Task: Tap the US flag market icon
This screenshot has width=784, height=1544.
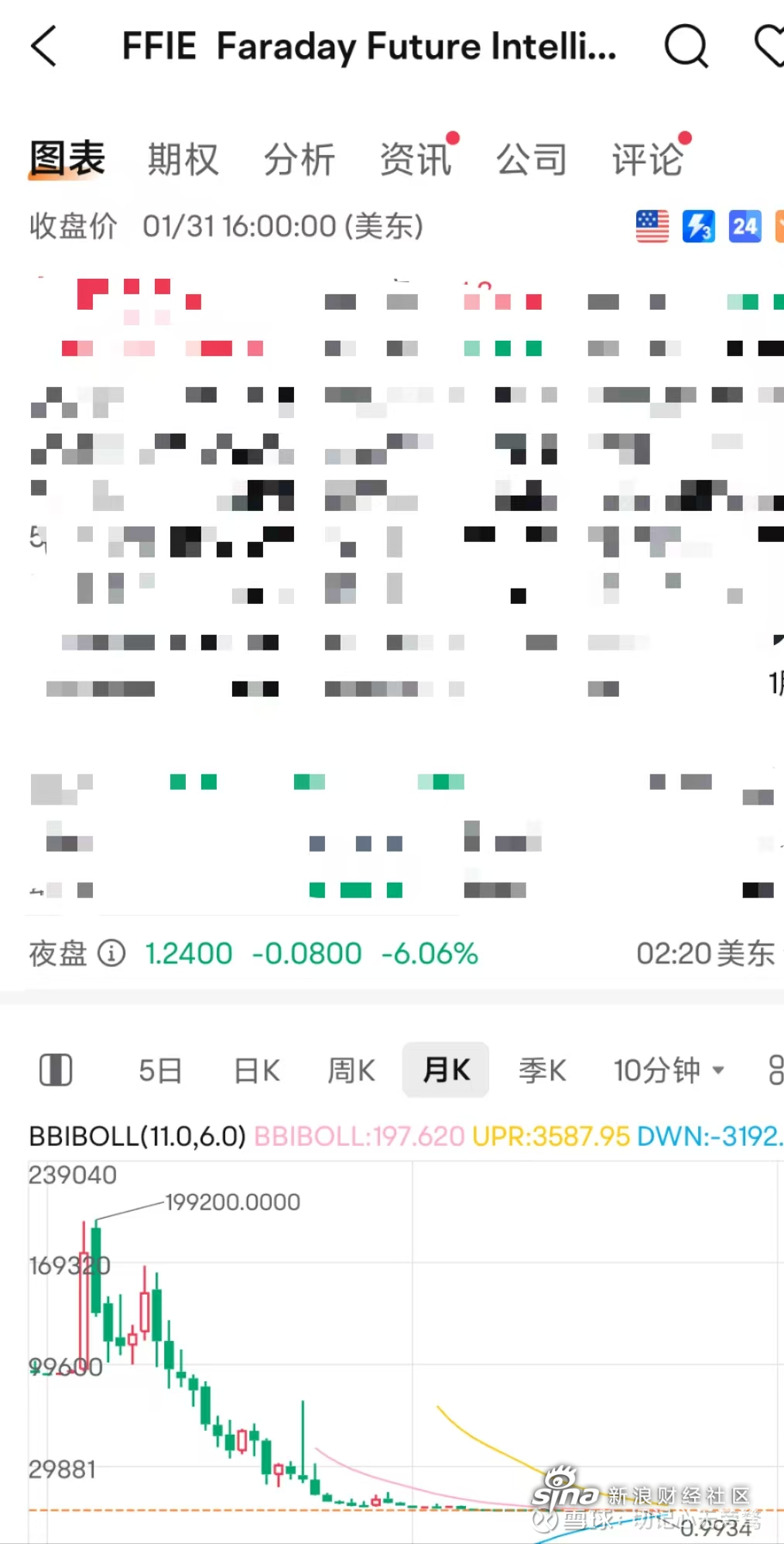Action: point(652,226)
